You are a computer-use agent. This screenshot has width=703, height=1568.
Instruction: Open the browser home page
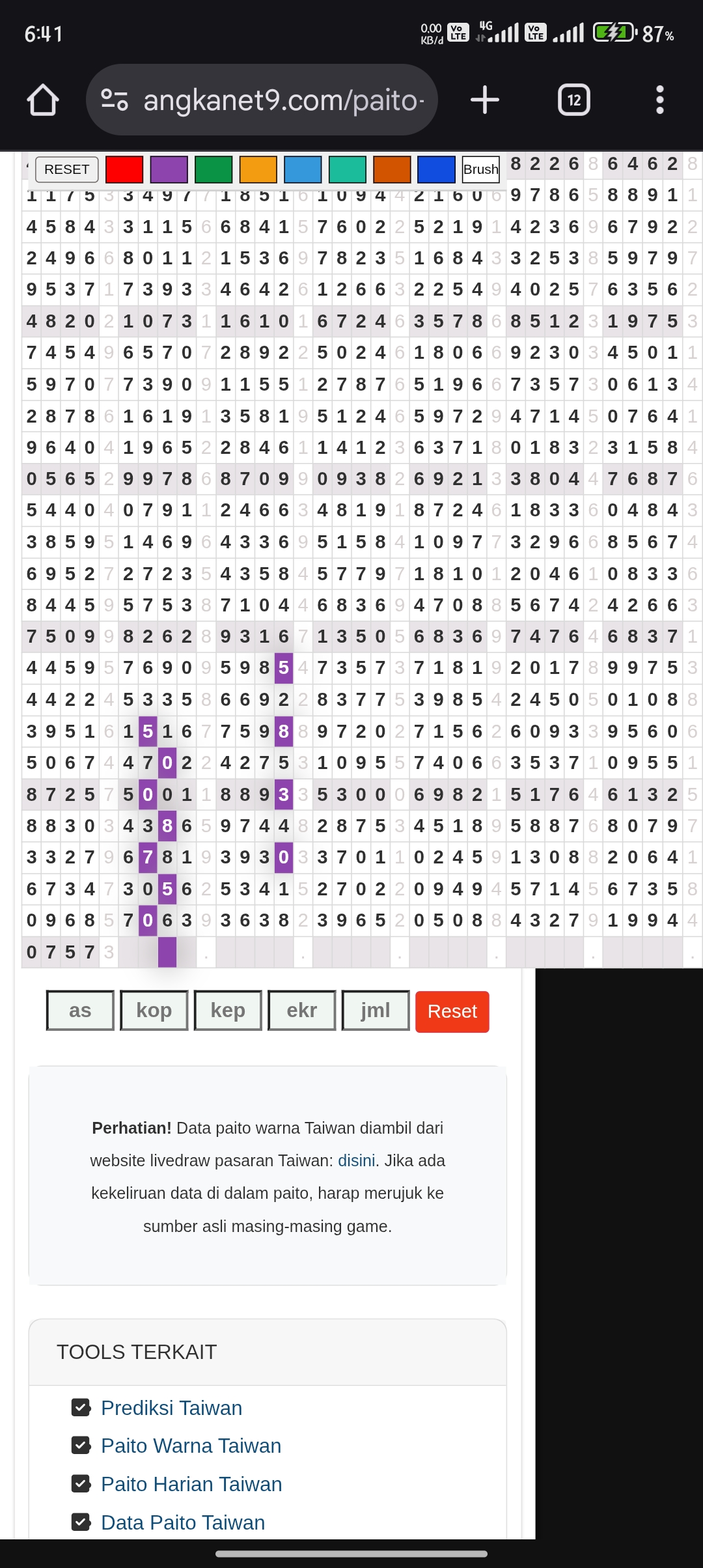43,100
